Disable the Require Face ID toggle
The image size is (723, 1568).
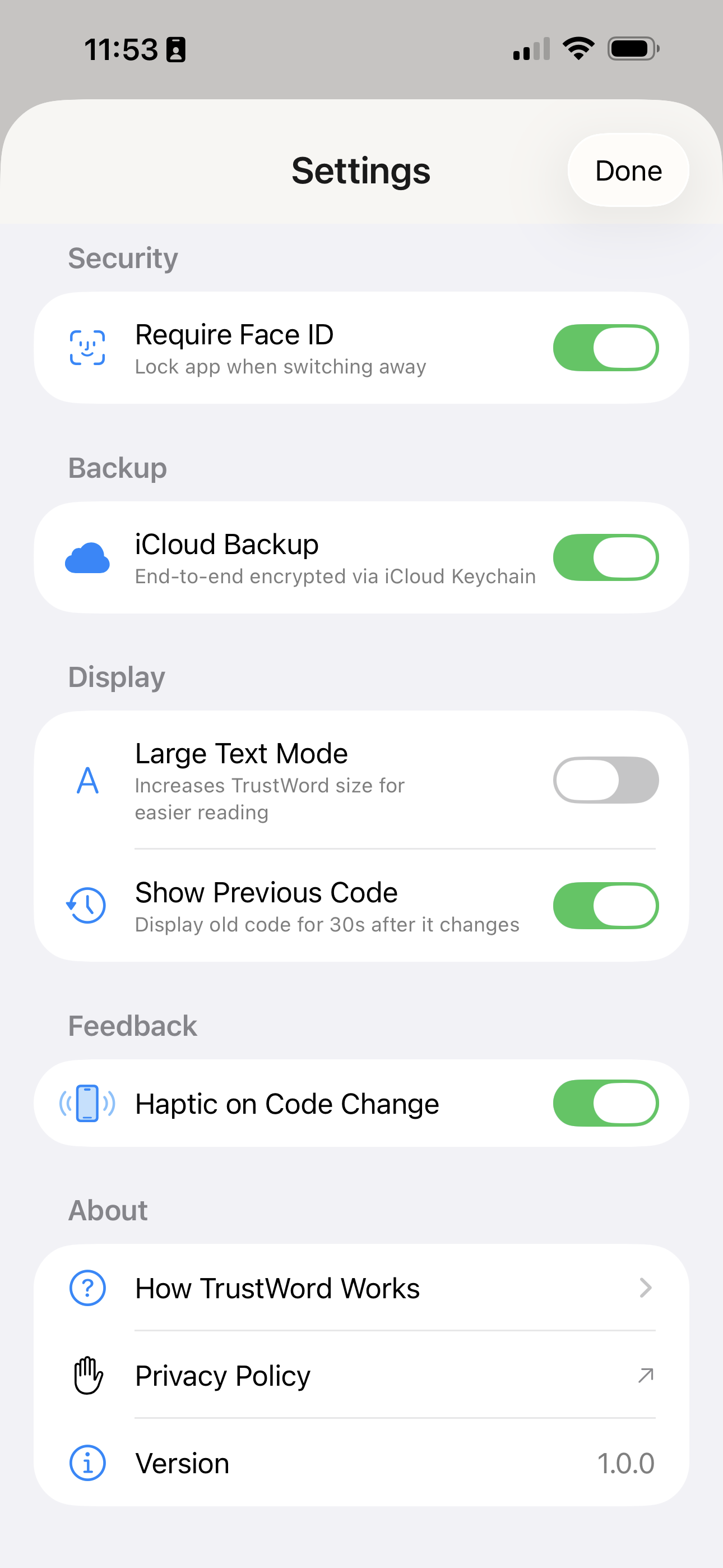[x=605, y=347]
